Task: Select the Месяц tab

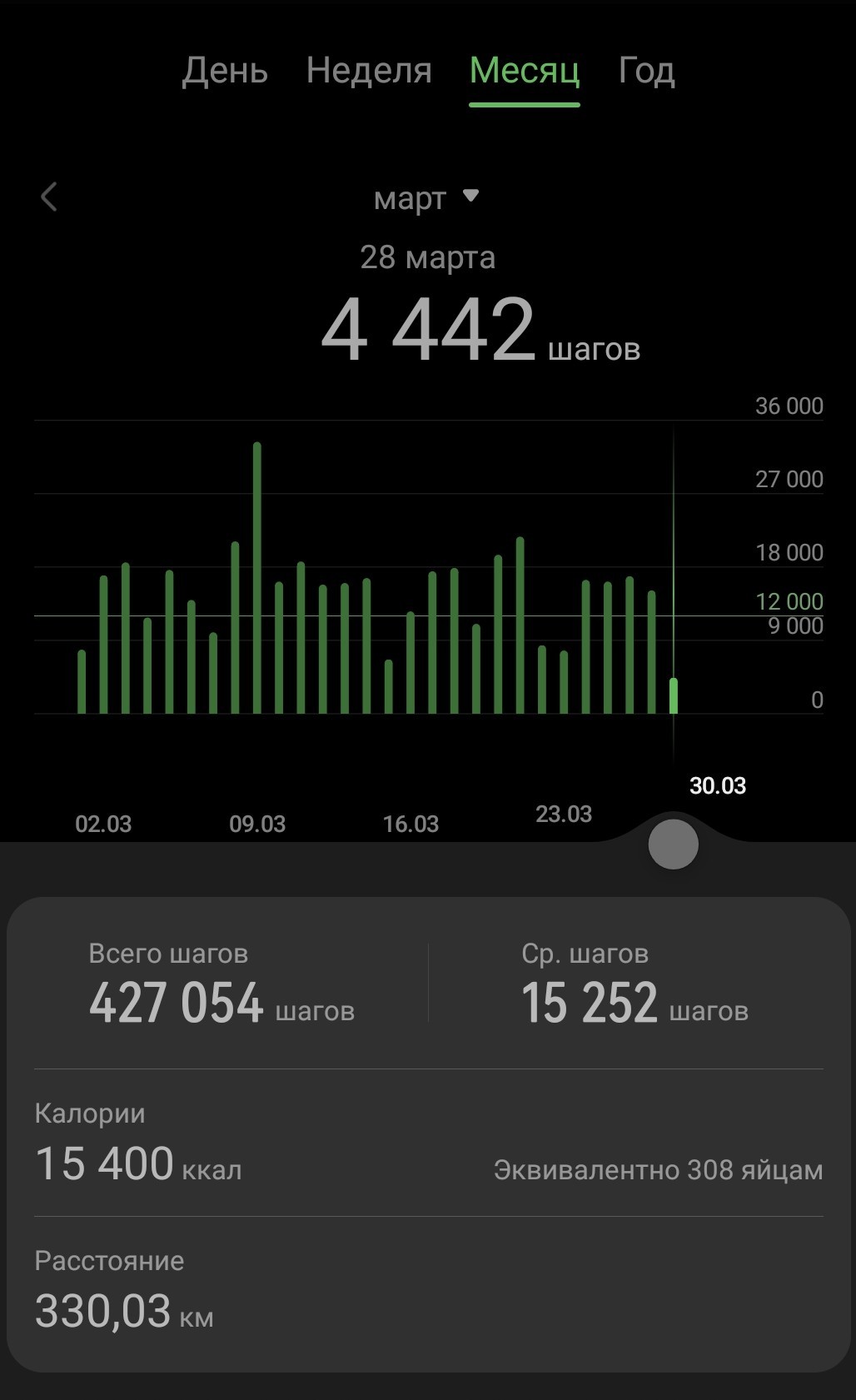Action: click(525, 71)
